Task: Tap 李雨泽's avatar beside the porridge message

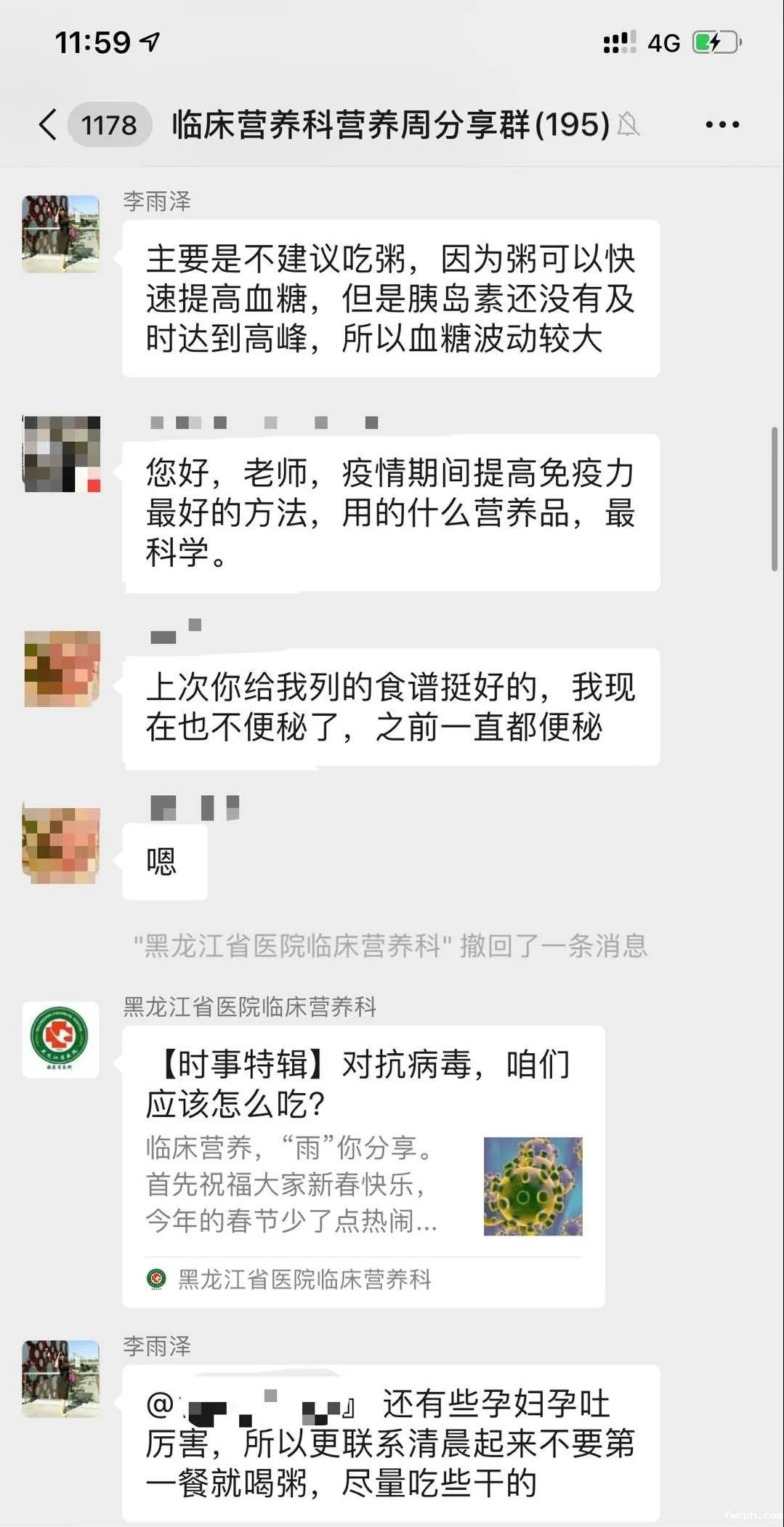Action: (x=61, y=234)
